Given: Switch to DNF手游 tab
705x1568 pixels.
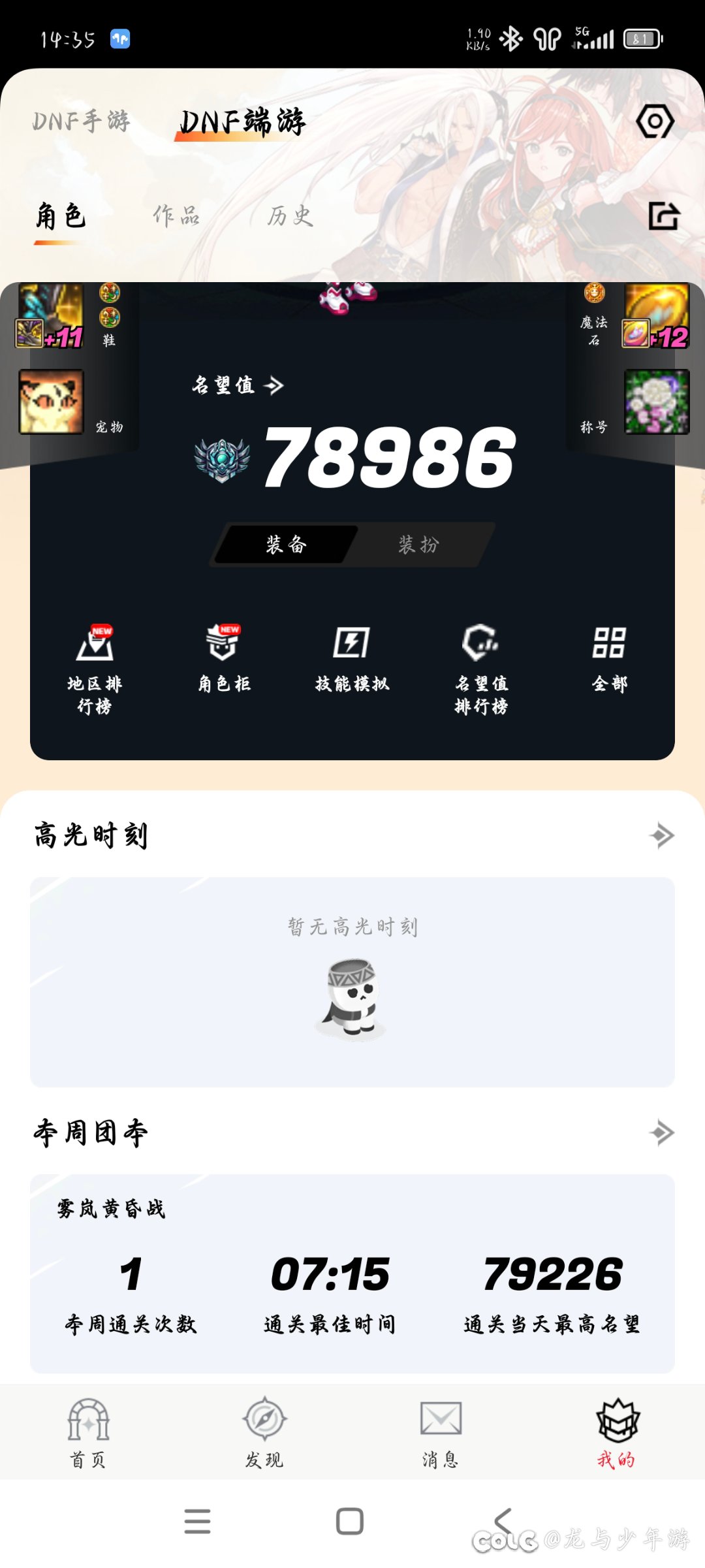Looking at the screenshot, I should pyautogui.click(x=82, y=121).
